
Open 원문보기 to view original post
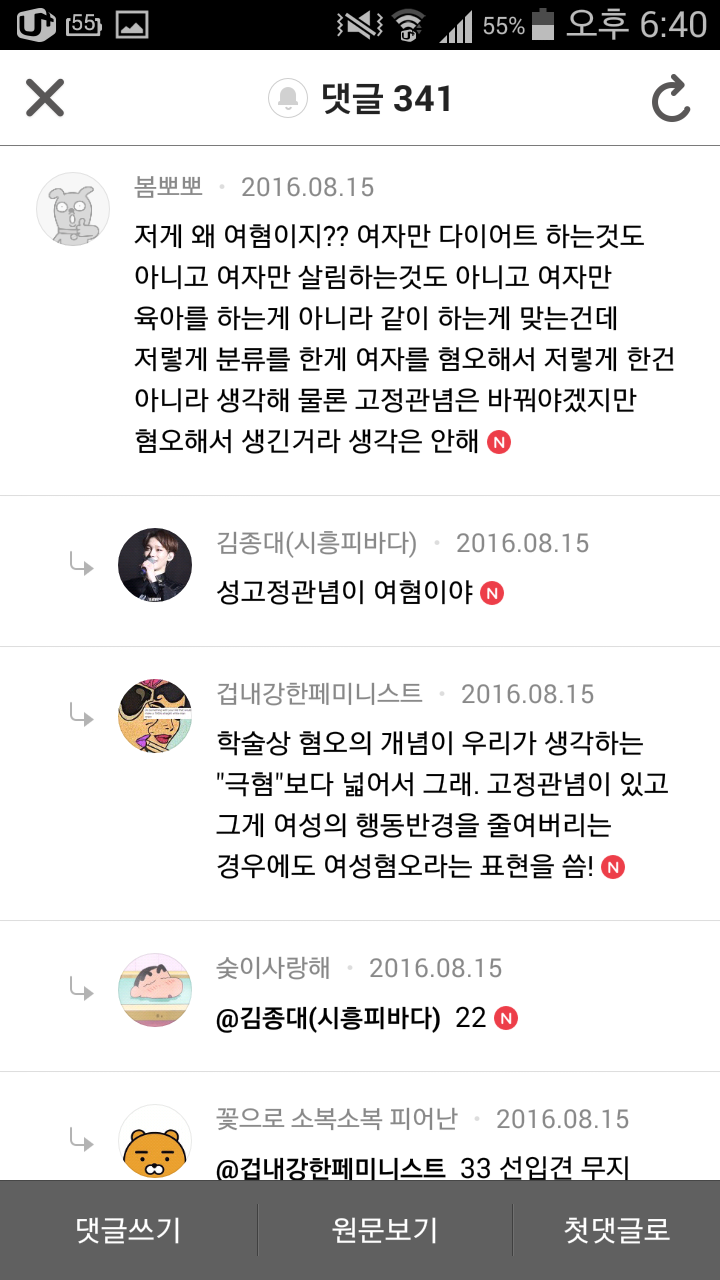[385, 1229]
